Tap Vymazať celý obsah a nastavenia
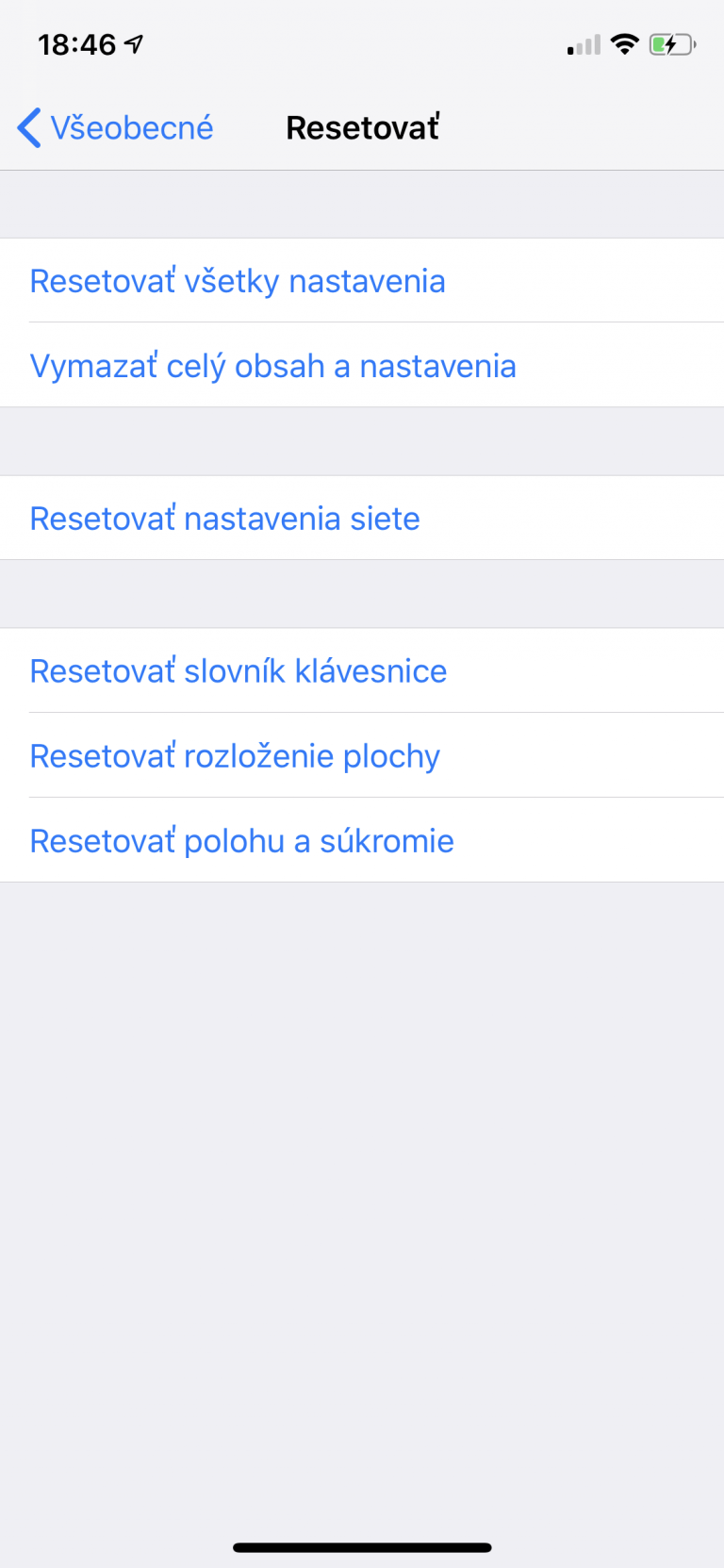724x1568 pixels. [362, 366]
